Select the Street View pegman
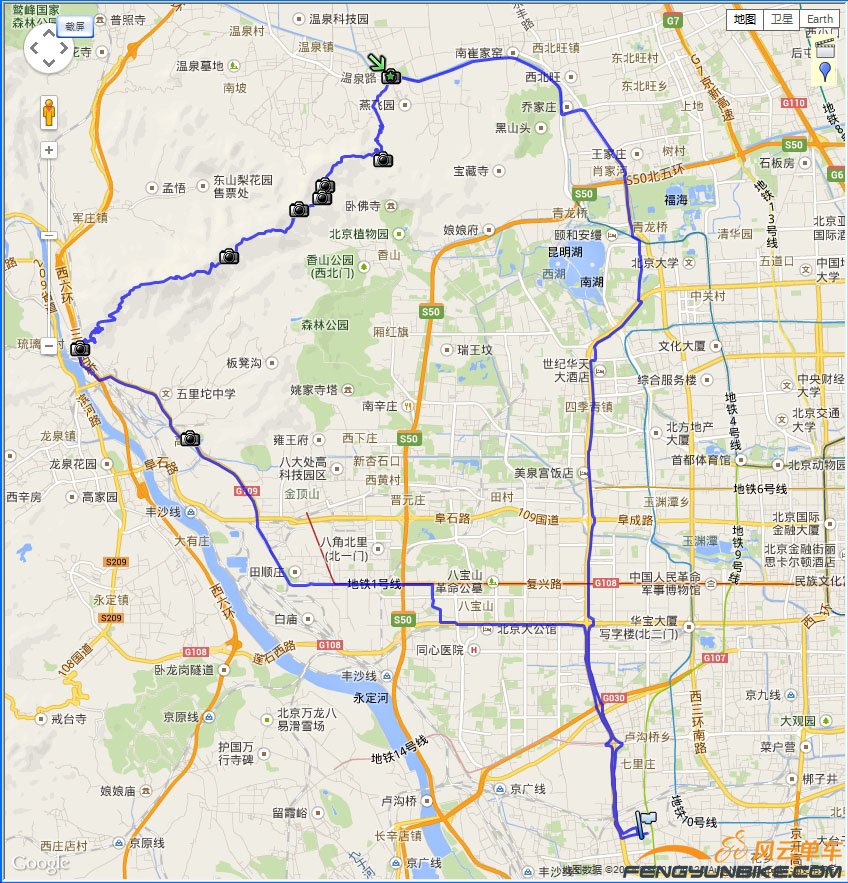 tap(49, 113)
